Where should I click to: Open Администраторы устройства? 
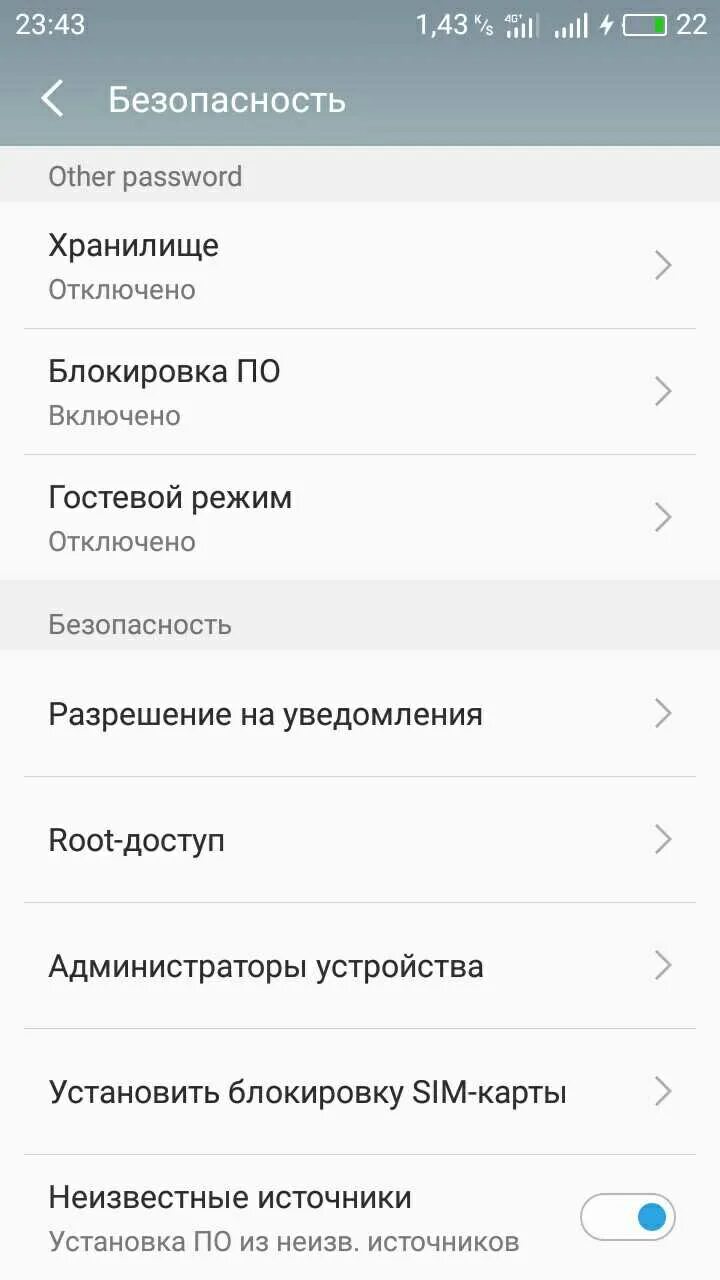[360, 966]
